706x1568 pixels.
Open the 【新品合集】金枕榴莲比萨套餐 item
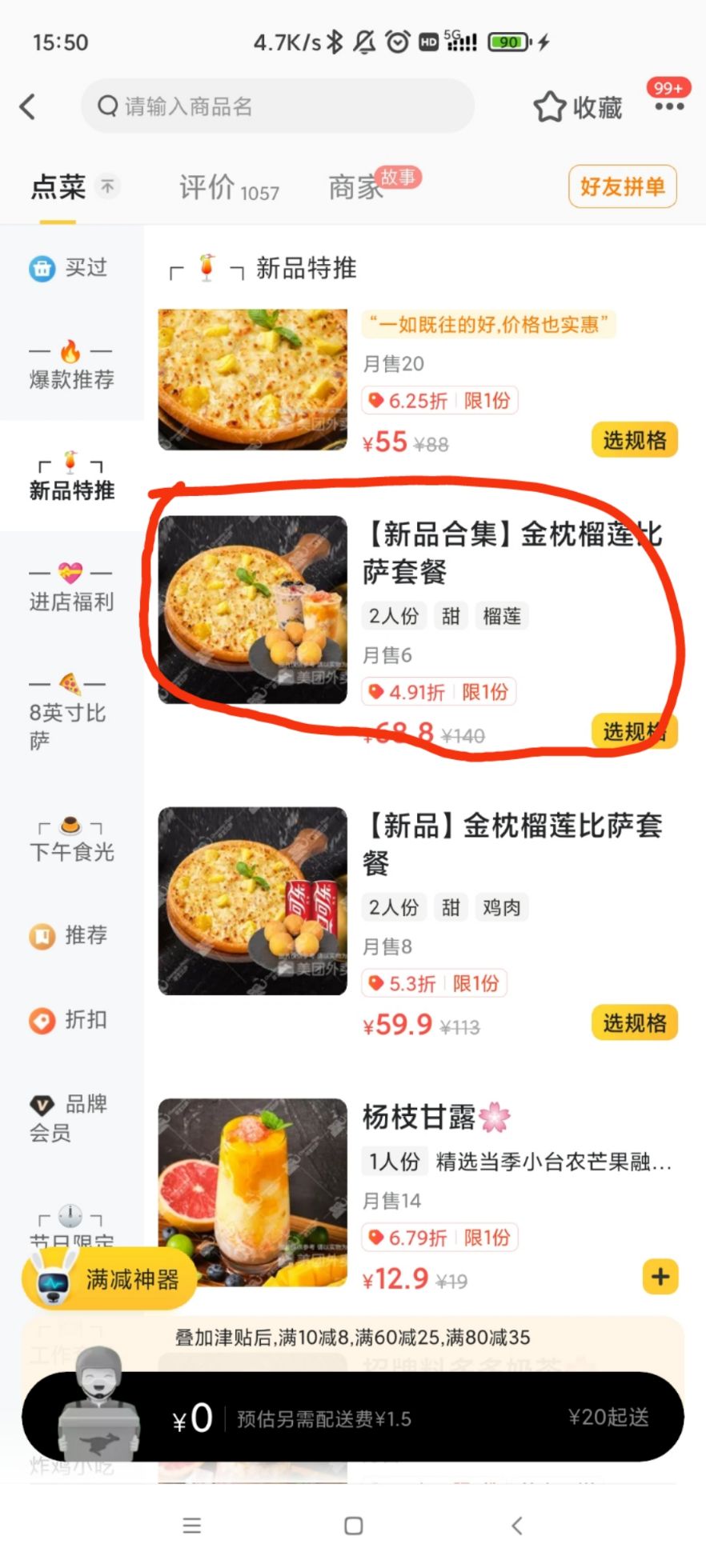click(x=512, y=552)
